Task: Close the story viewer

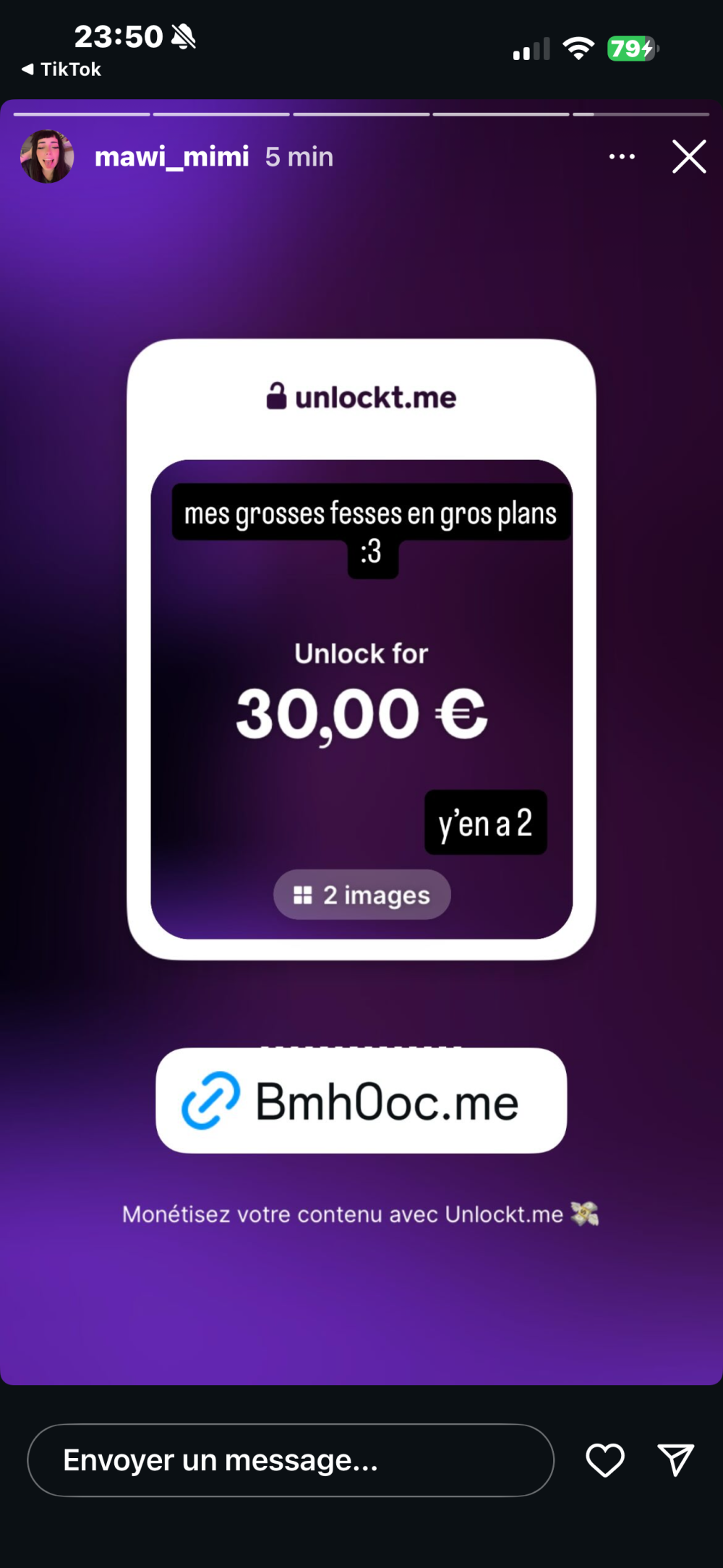Action: [x=688, y=157]
